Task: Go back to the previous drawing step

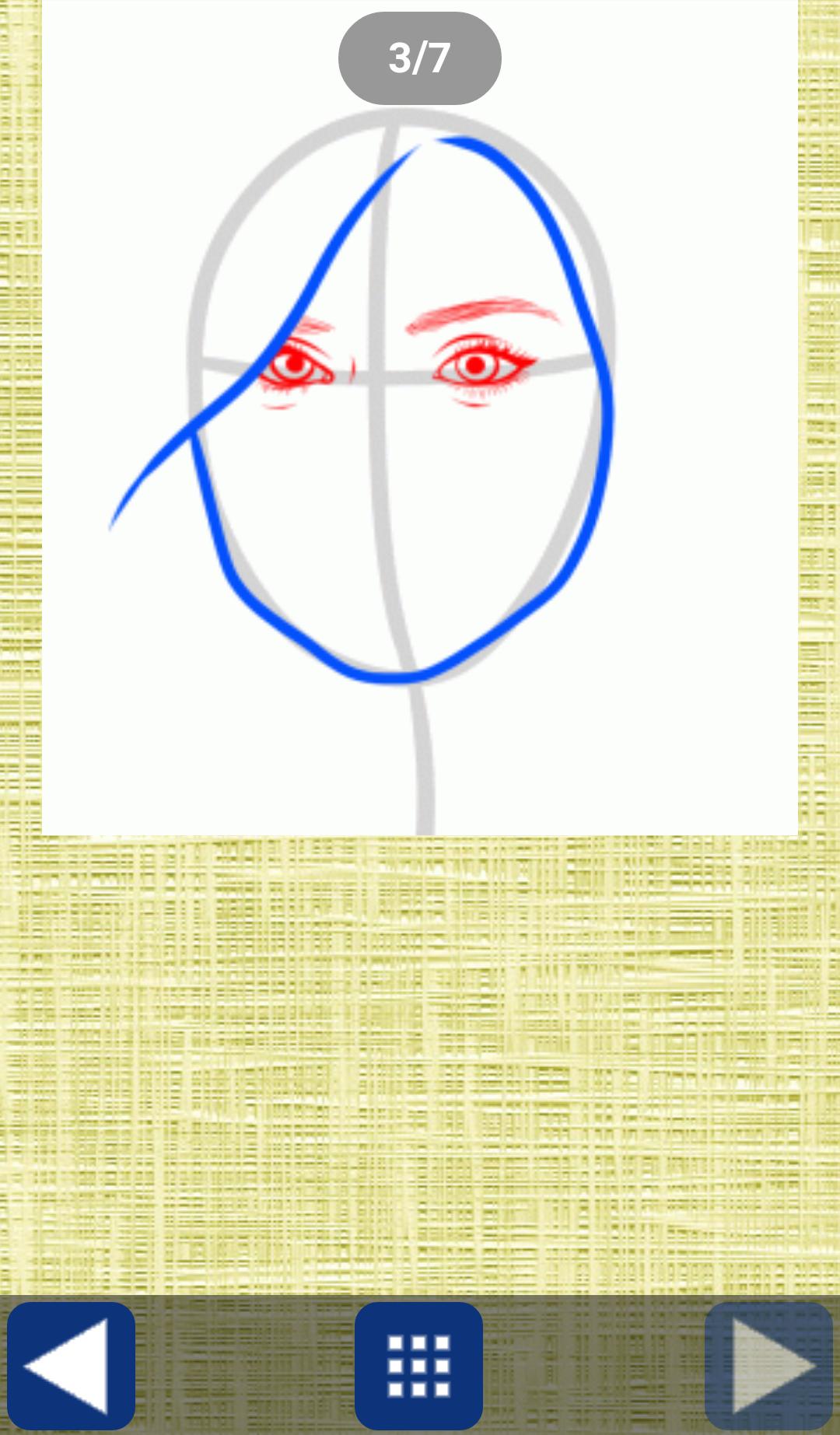Action: 71,1366
